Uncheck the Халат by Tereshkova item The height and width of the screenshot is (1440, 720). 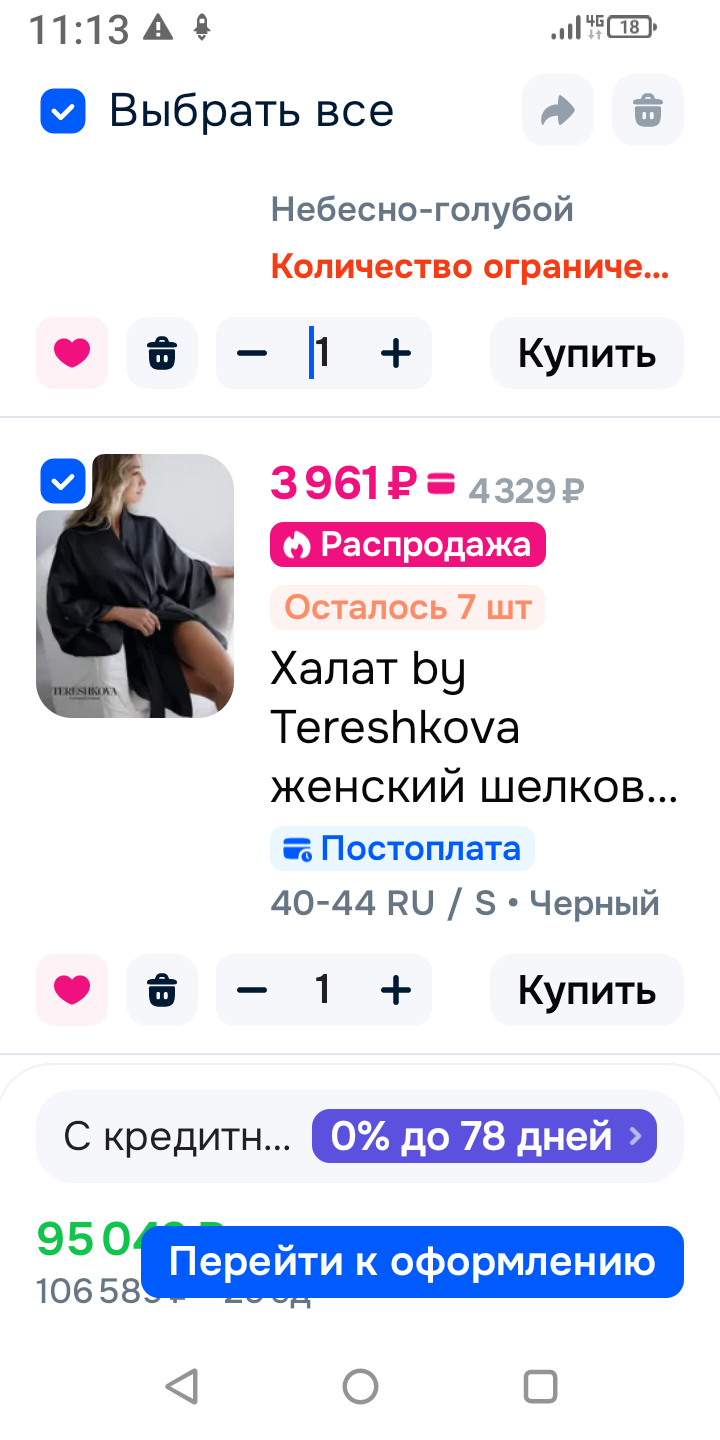click(x=63, y=482)
